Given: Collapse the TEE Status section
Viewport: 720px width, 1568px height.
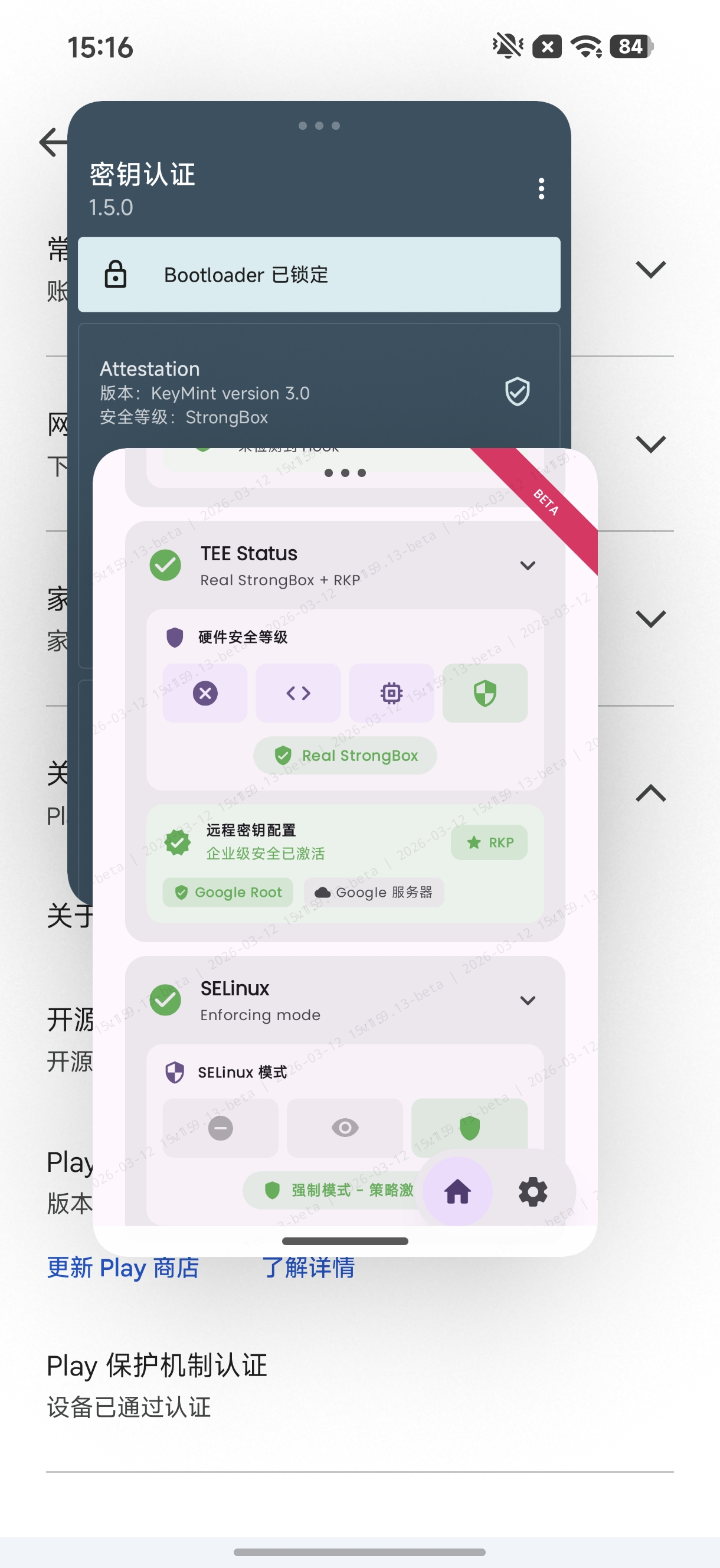Looking at the screenshot, I should 528,566.
